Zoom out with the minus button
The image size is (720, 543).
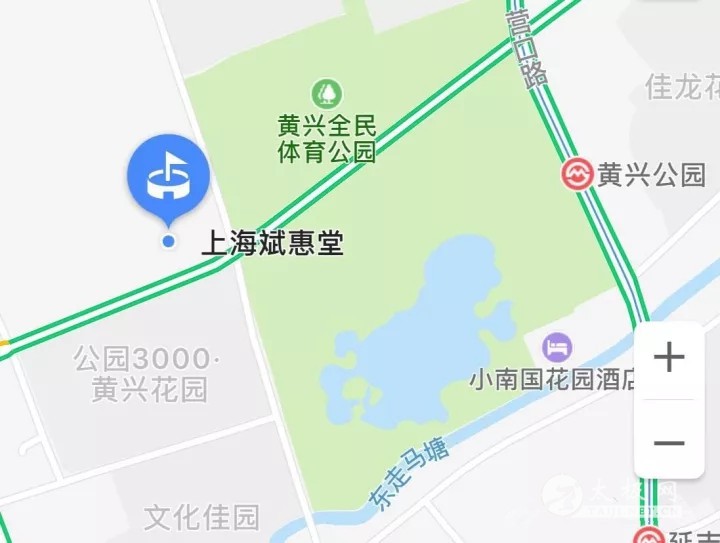[x=669, y=443]
